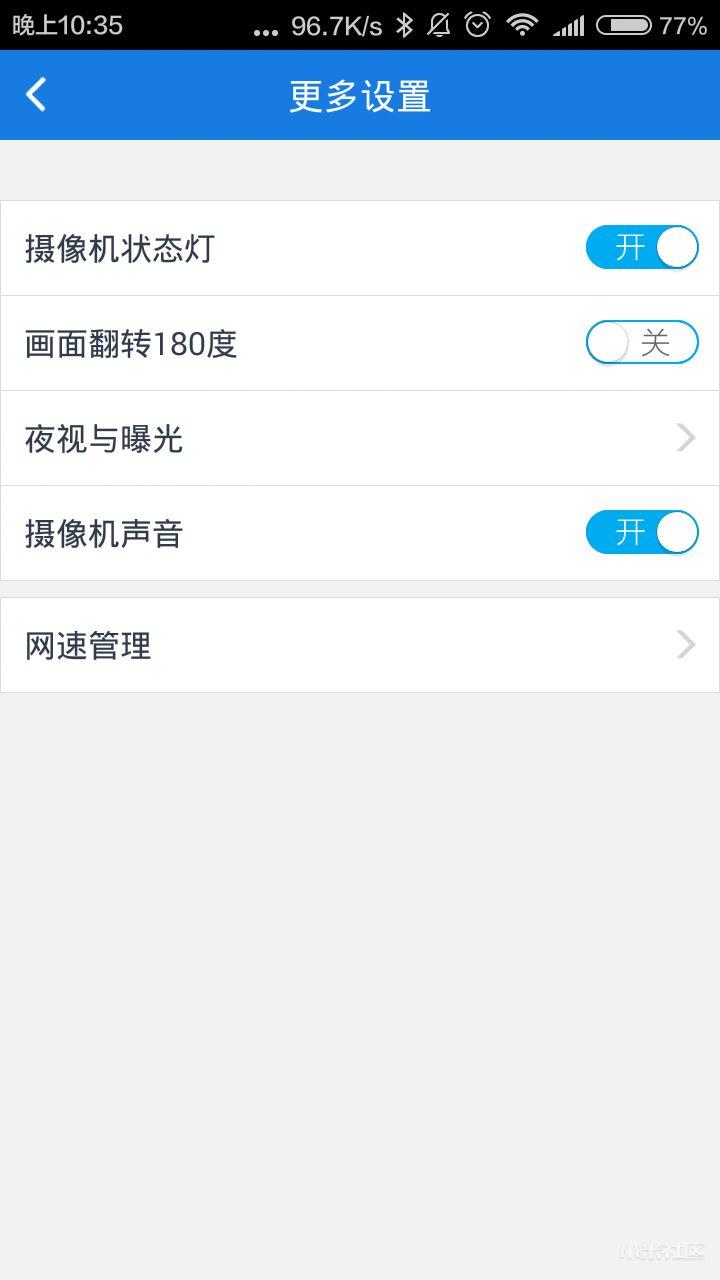Disable the 摄像机声音 switch
Image resolution: width=720 pixels, height=1280 pixels.
click(641, 533)
